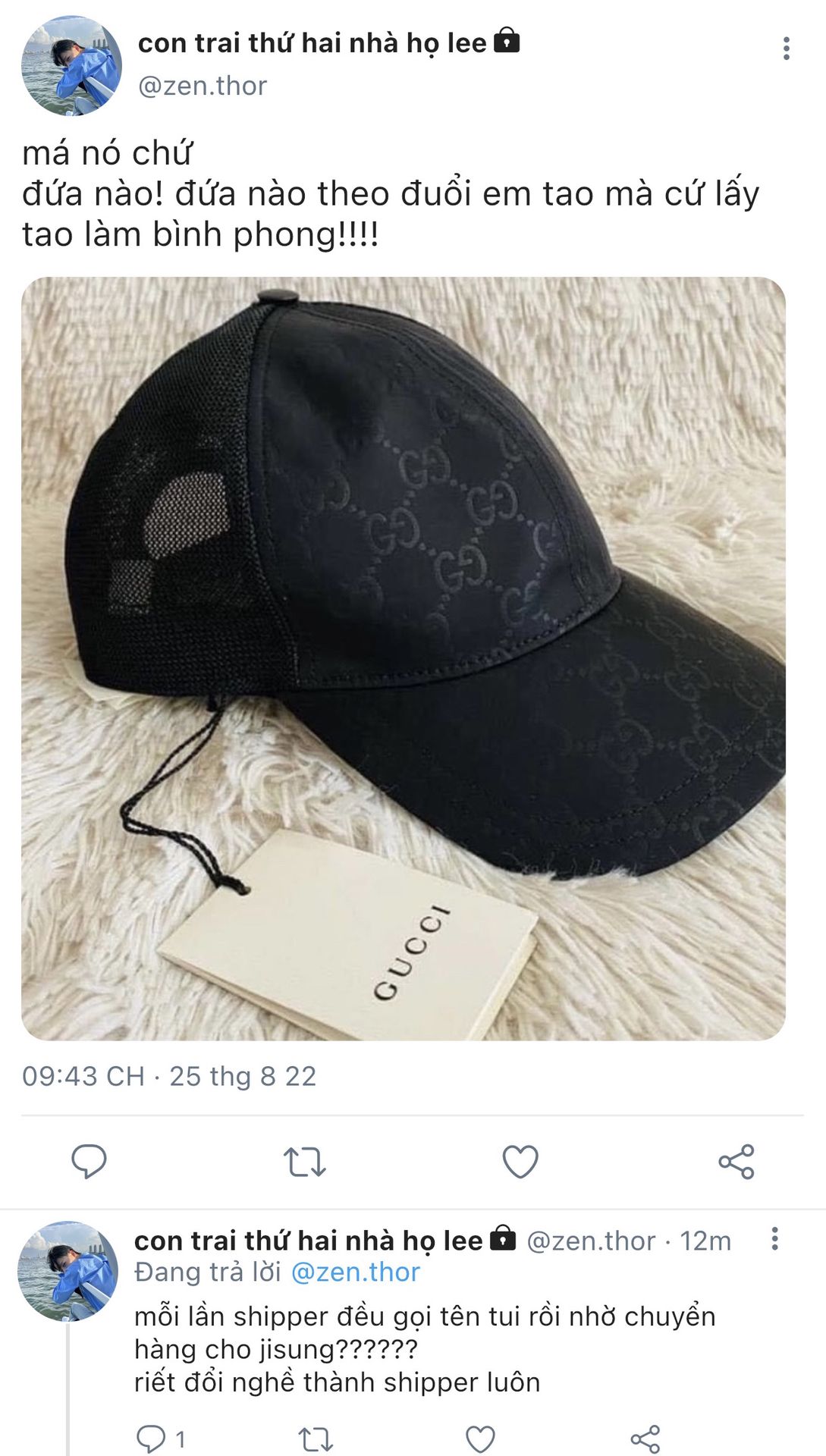Reply to the main tweet
826x1456 pixels.
point(89,1161)
